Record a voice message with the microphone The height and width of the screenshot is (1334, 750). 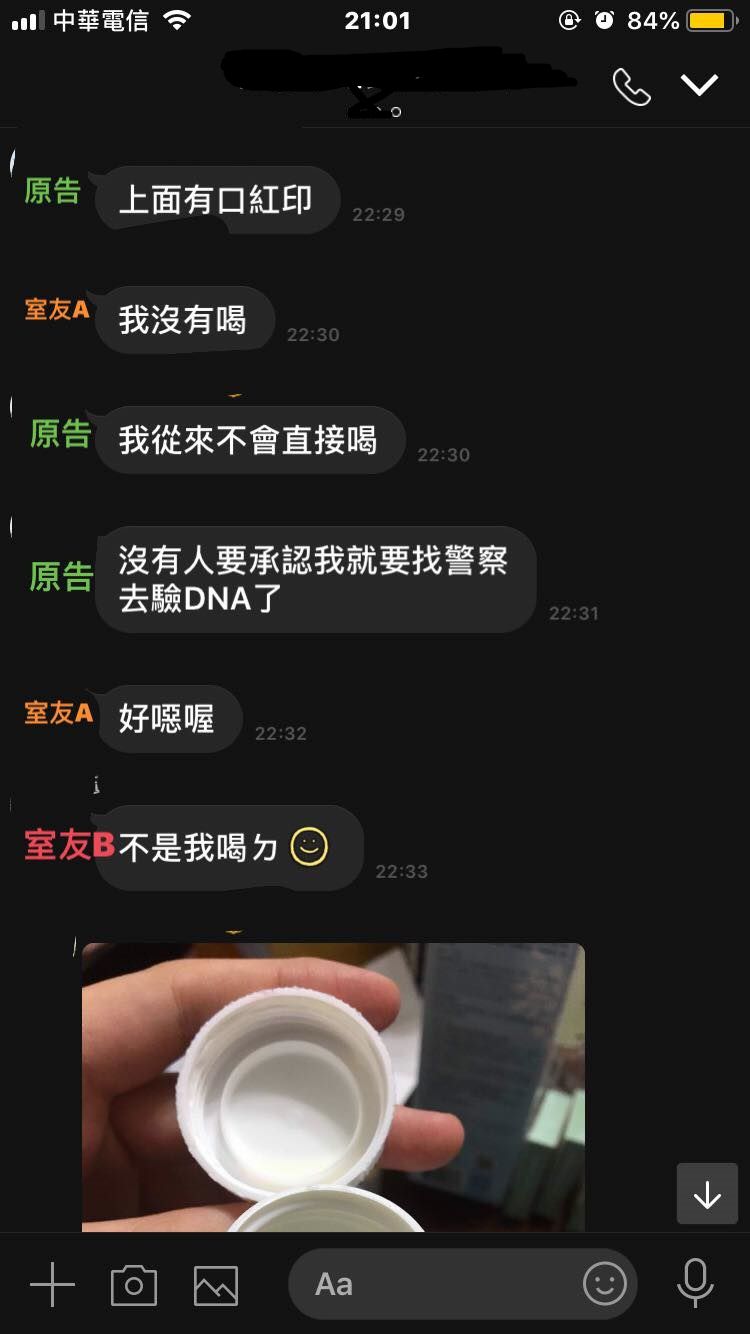695,1284
